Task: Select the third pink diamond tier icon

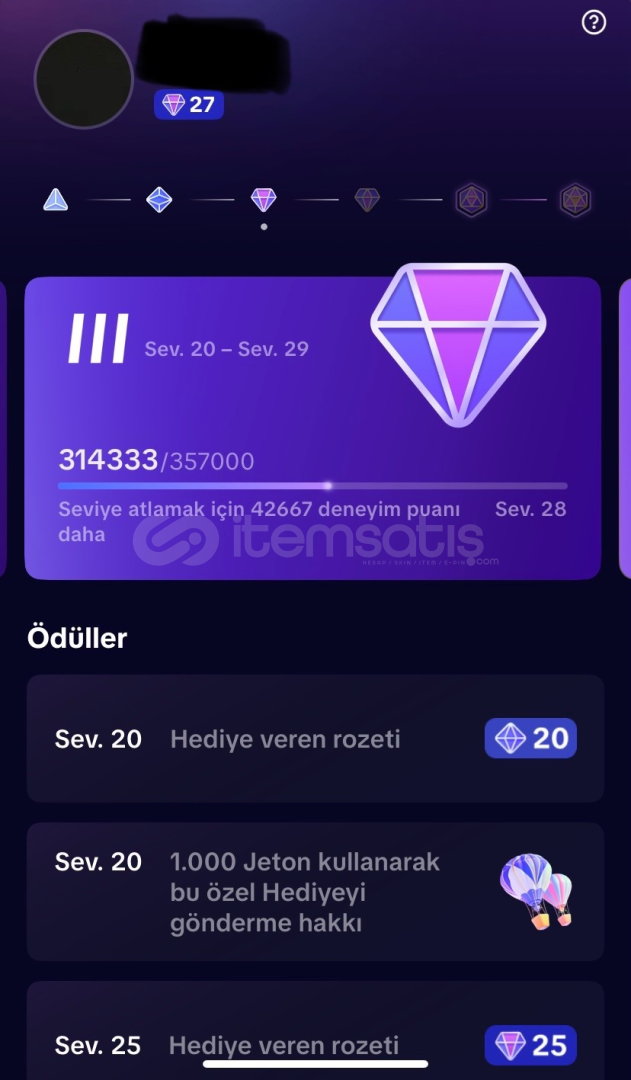Action: coord(263,200)
